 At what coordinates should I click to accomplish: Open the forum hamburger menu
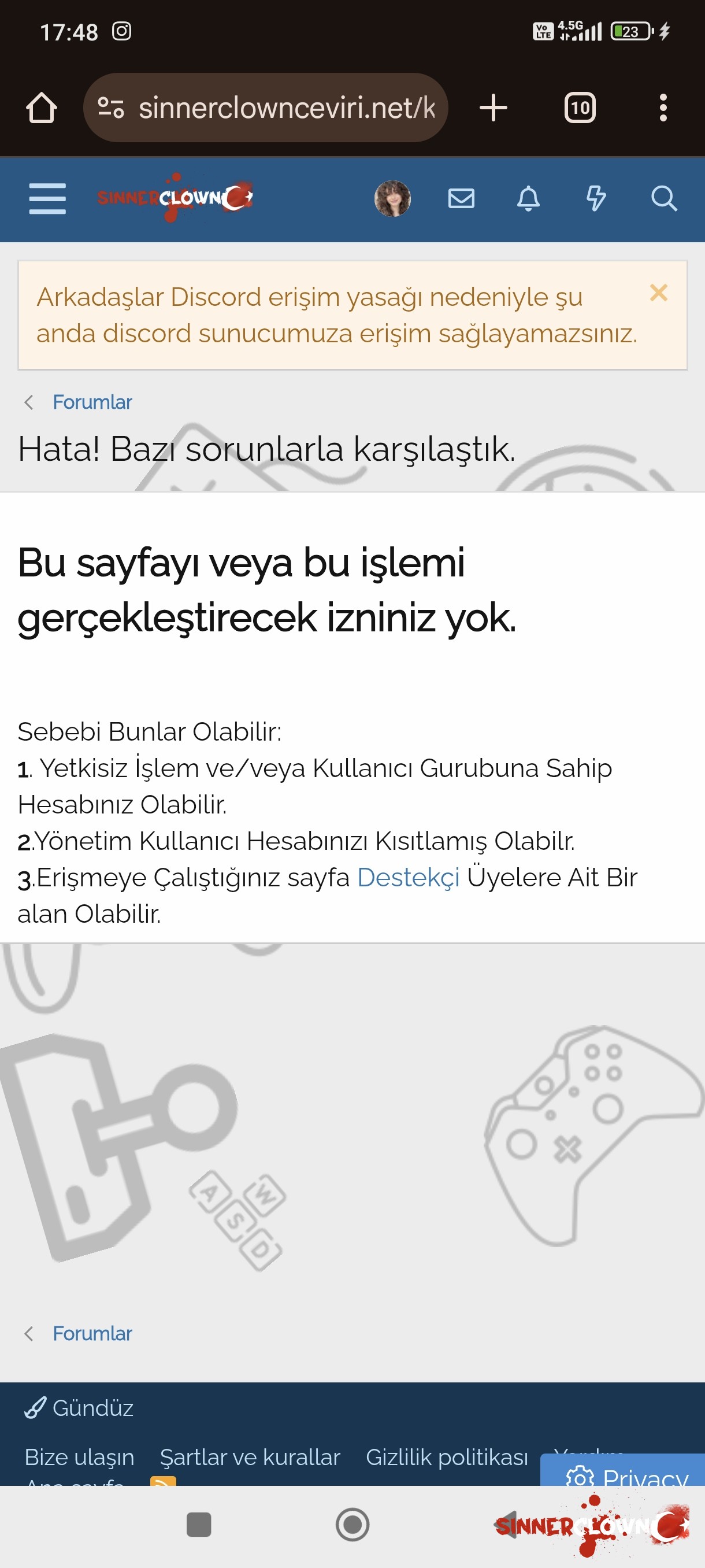click(47, 198)
